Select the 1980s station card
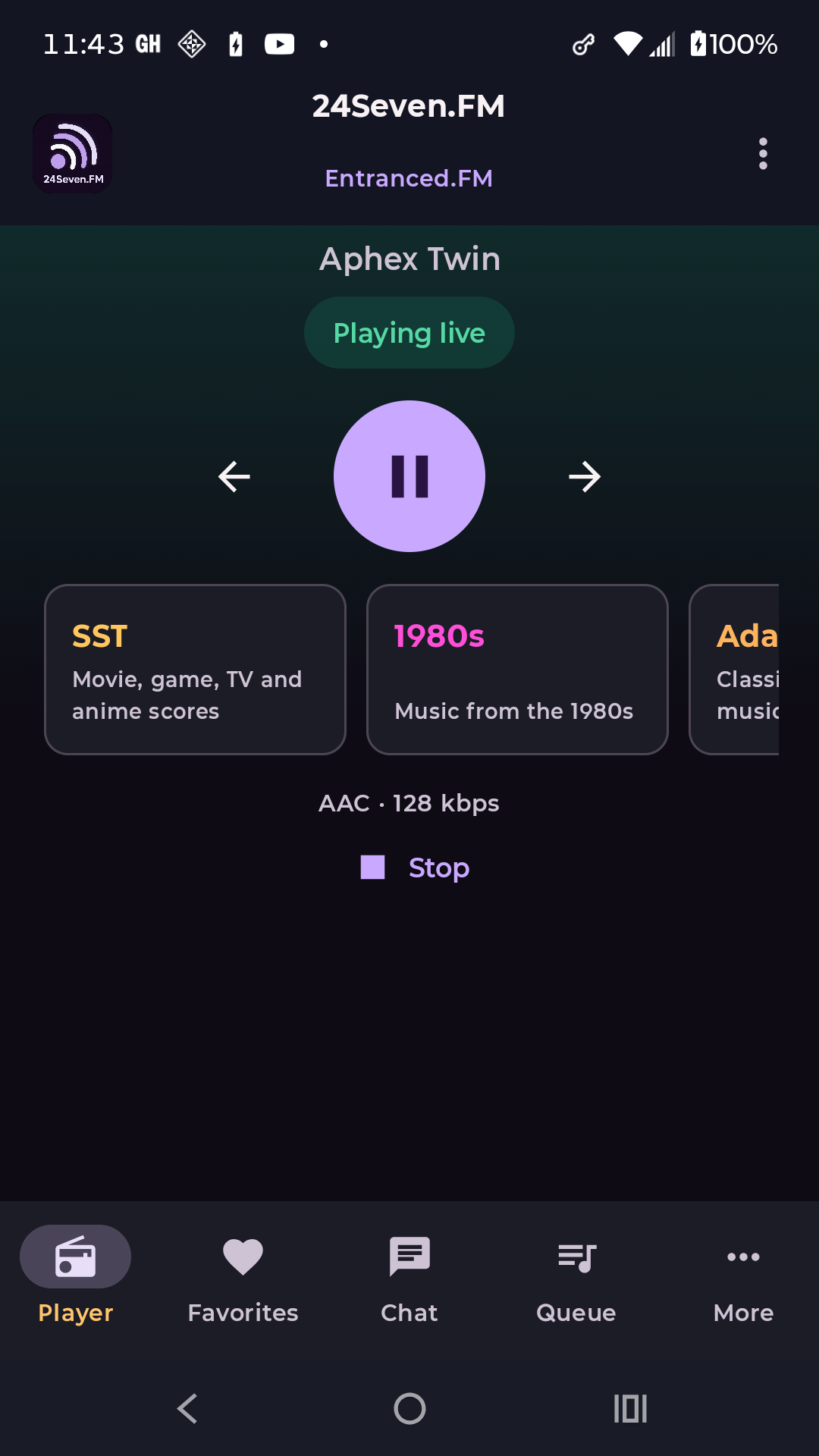The height and width of the screenshot is (1456, 819). coord(517,670)
